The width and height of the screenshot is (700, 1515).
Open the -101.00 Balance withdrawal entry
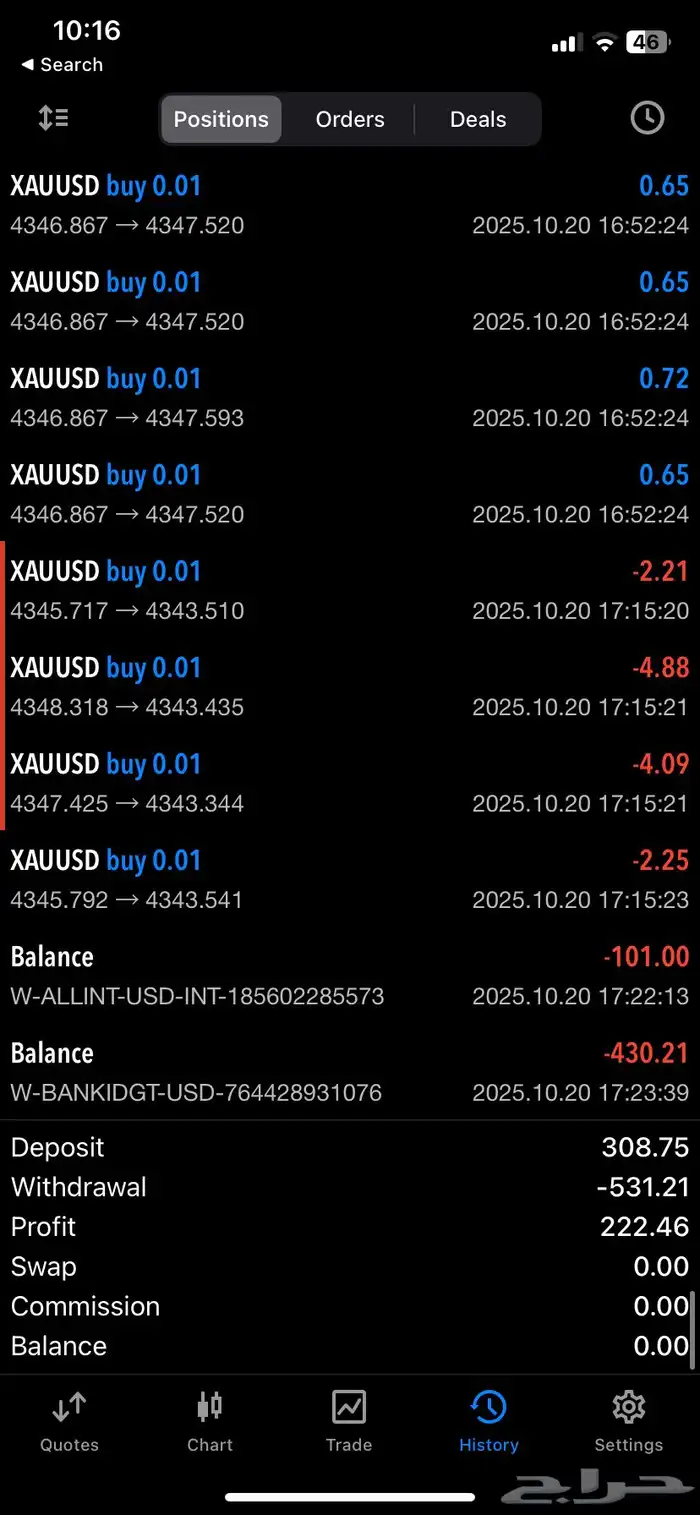(350, 975)
